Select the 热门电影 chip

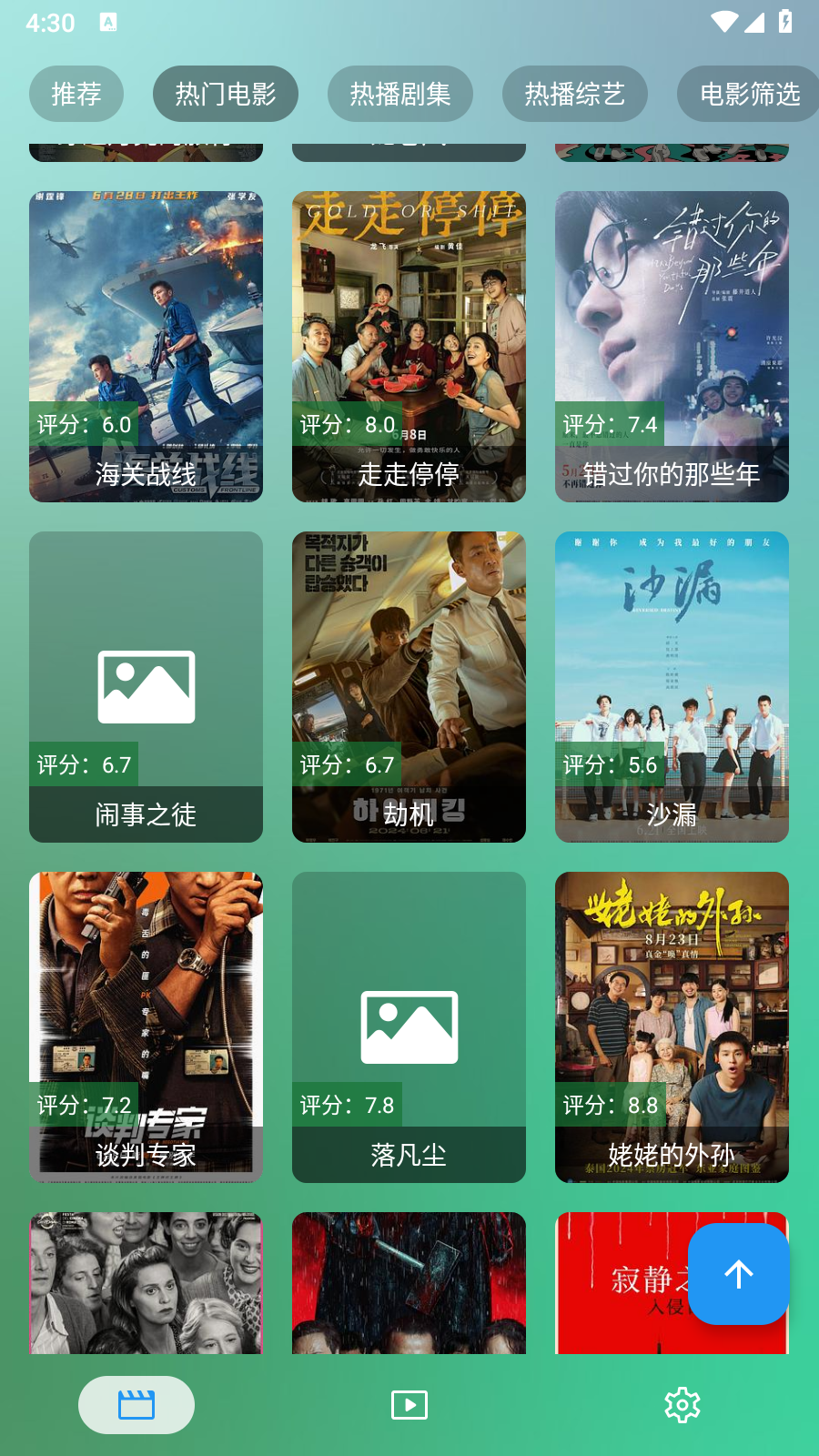[x=226, y=94]
